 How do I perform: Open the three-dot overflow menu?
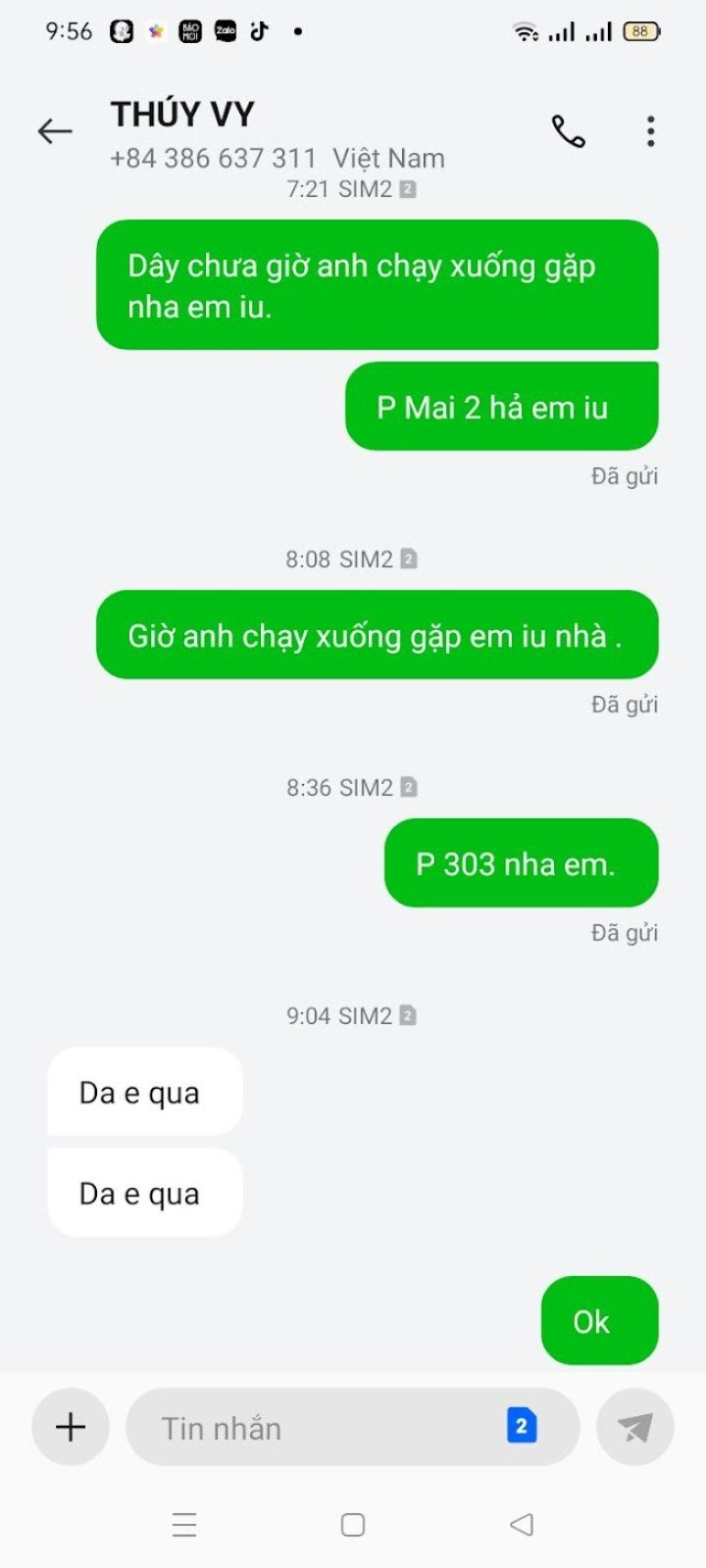click(650, 131)
